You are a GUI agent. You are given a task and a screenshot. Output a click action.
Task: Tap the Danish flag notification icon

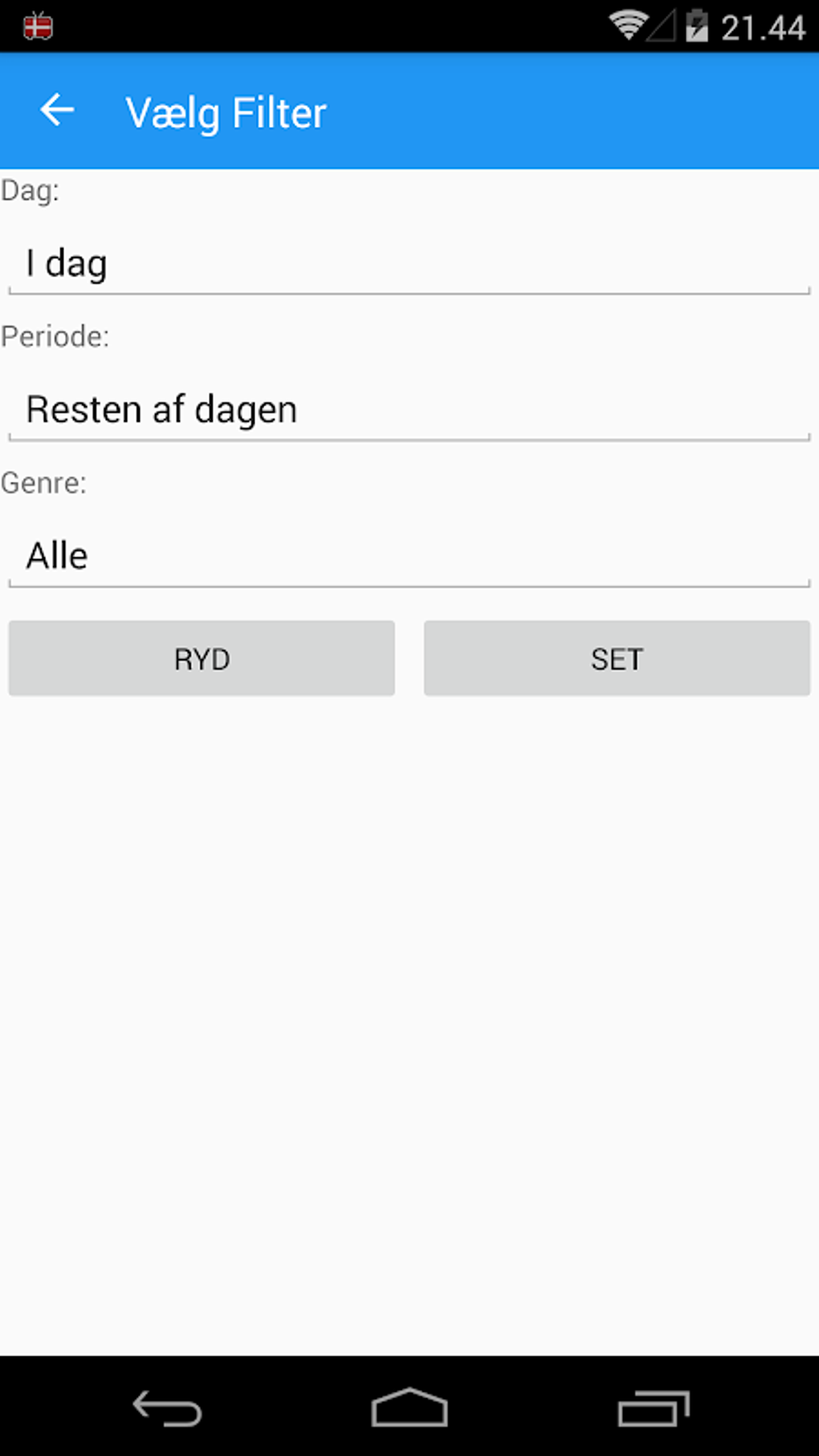click(39, 25)
